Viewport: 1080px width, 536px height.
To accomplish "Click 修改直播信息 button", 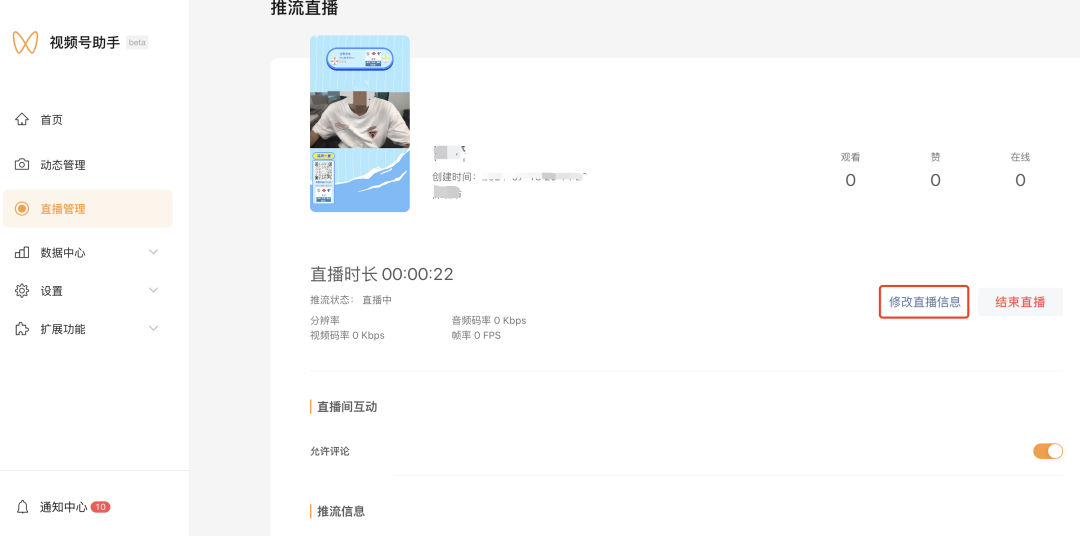I will 924,302.
